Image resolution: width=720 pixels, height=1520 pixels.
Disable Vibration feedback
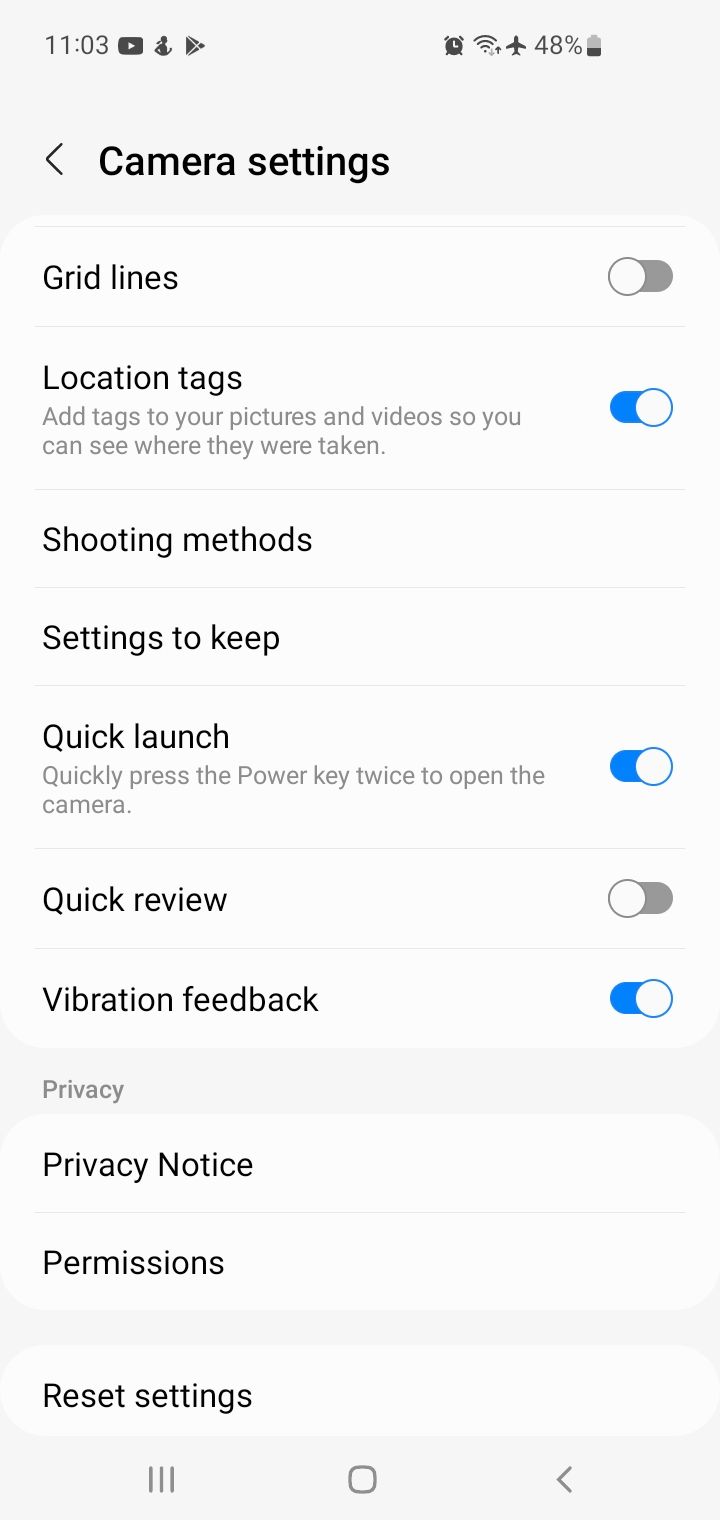[x=640, y=998]
